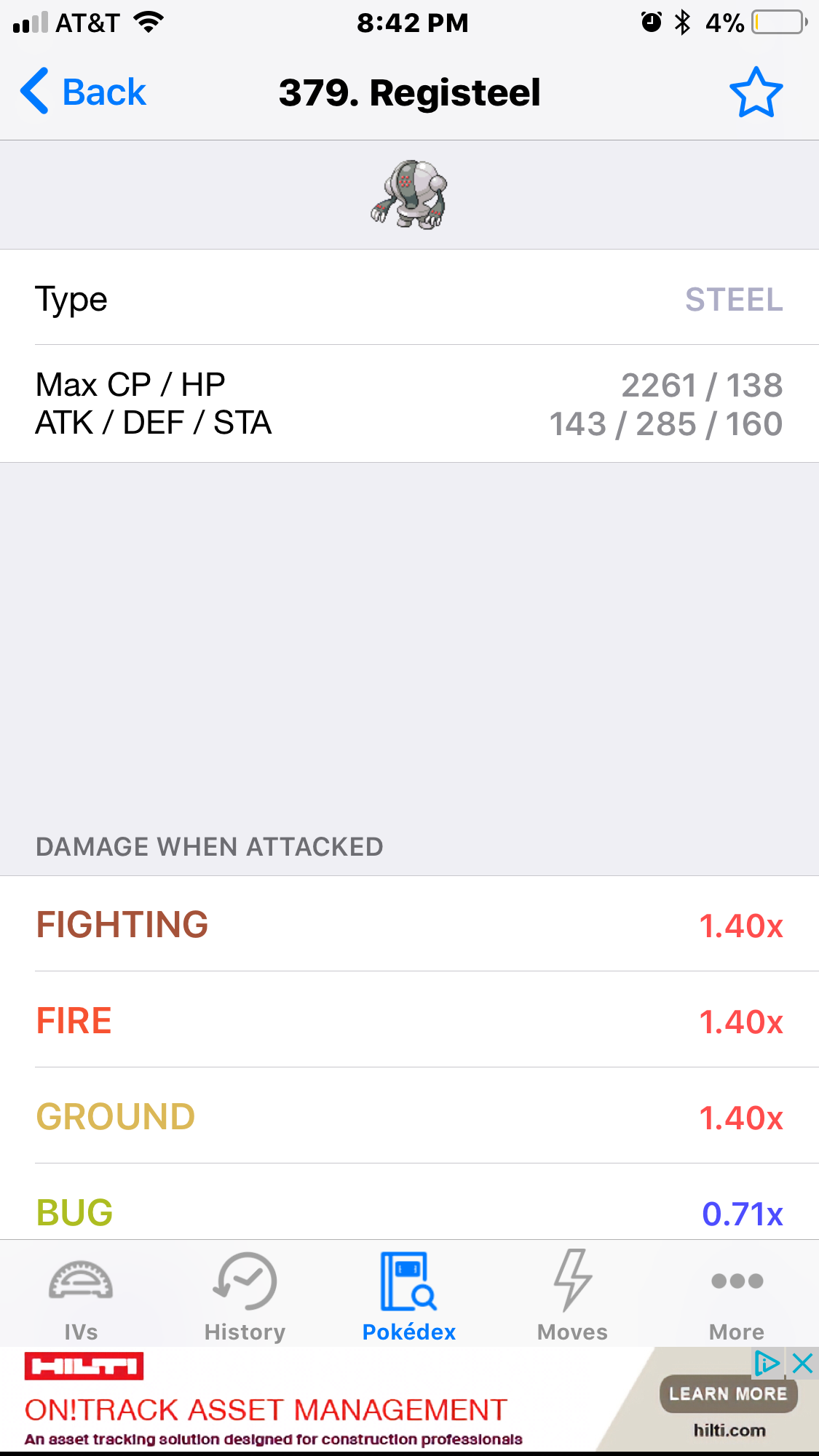Go back to the previous screen

click(x=83, y=92)
